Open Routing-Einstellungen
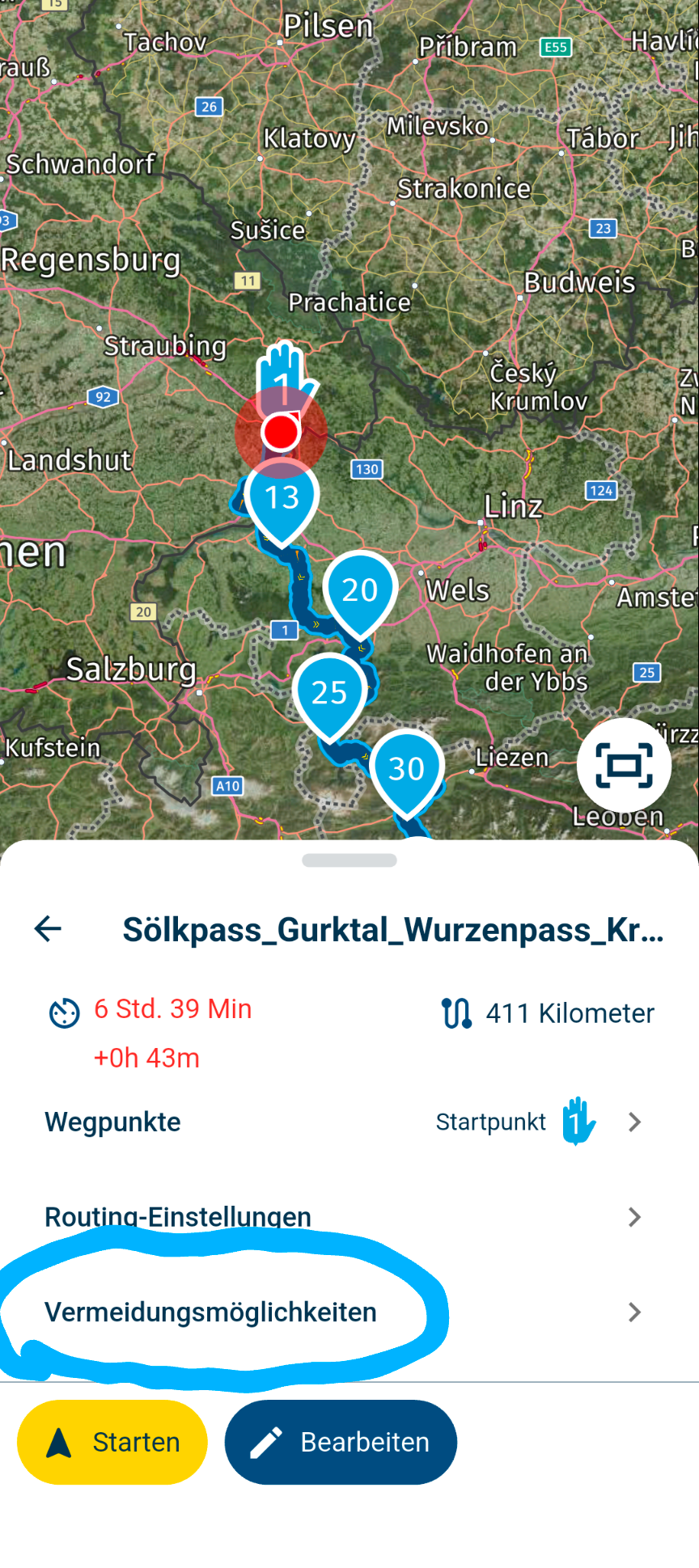This screenshot has width=699, height=1568. point(349,1216)
